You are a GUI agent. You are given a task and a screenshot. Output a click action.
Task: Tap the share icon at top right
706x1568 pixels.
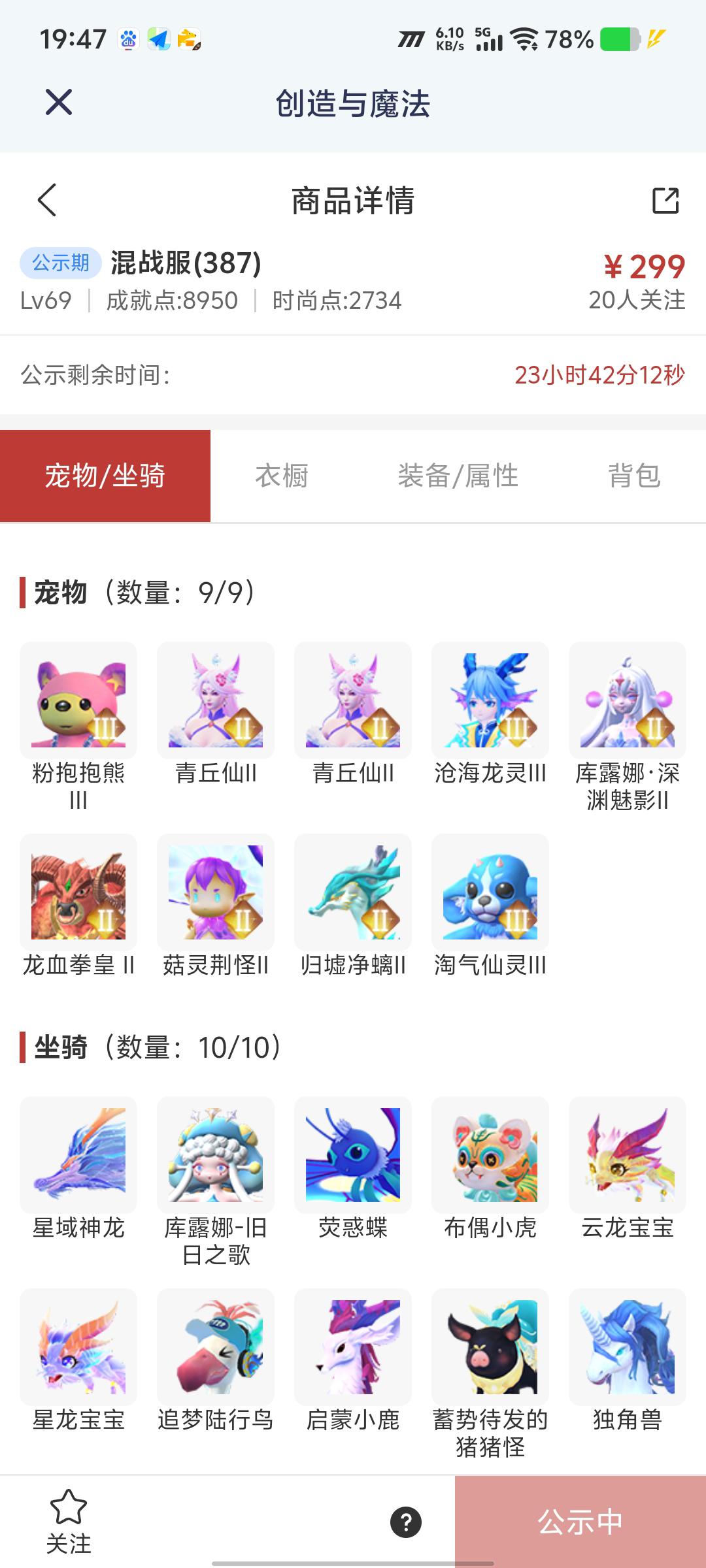tap(665, 201)
